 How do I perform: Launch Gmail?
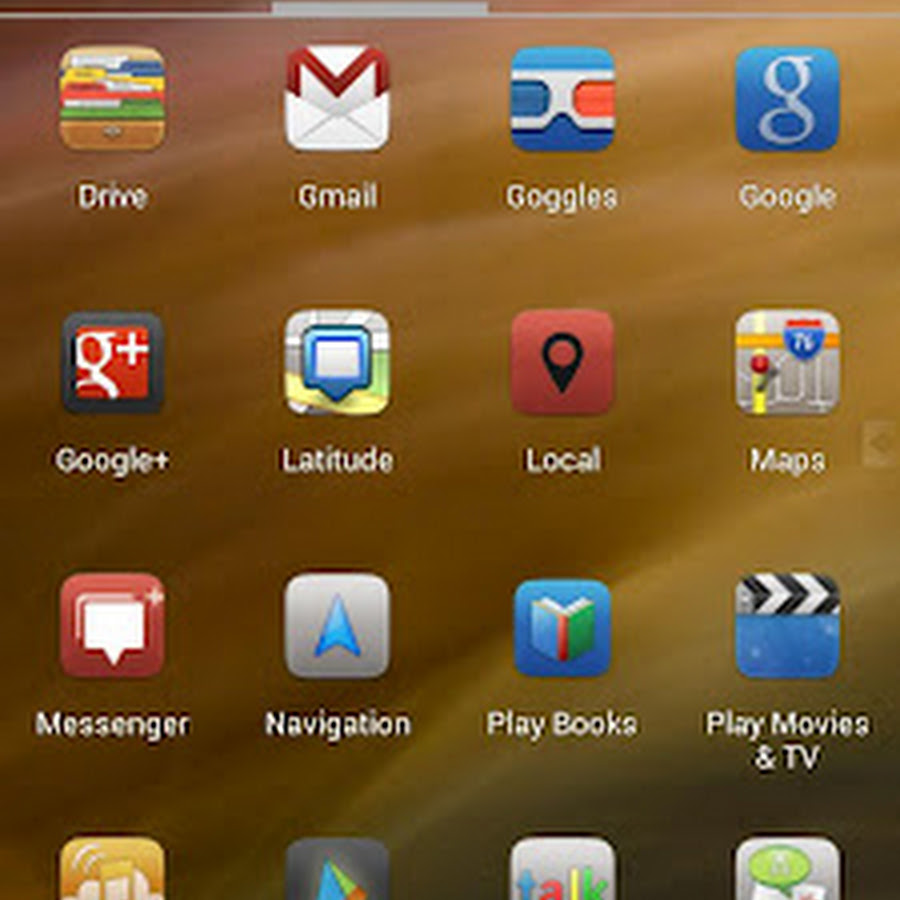click(x=337, y=99)
